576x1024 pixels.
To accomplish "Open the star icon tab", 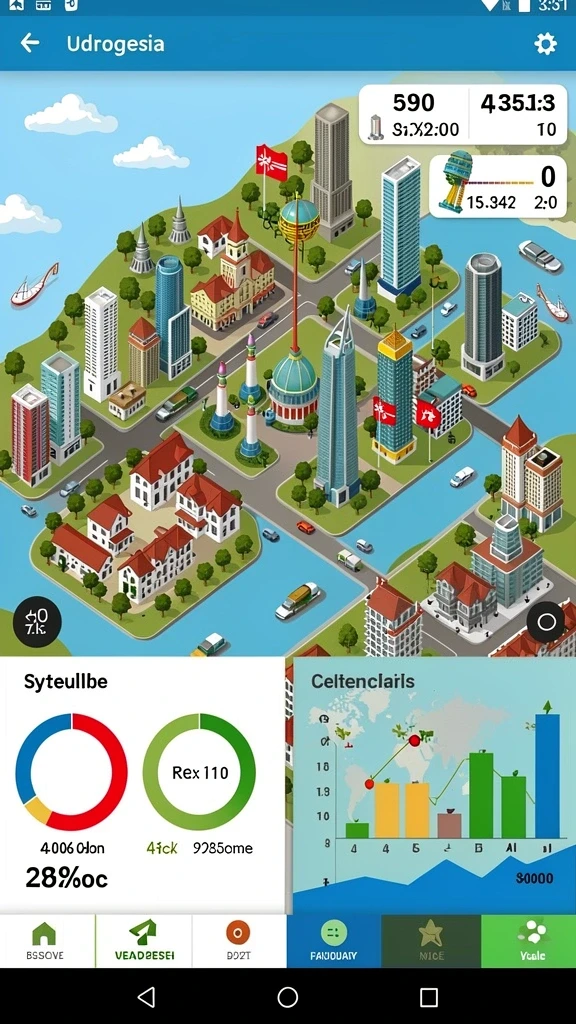I will (431, 941).
